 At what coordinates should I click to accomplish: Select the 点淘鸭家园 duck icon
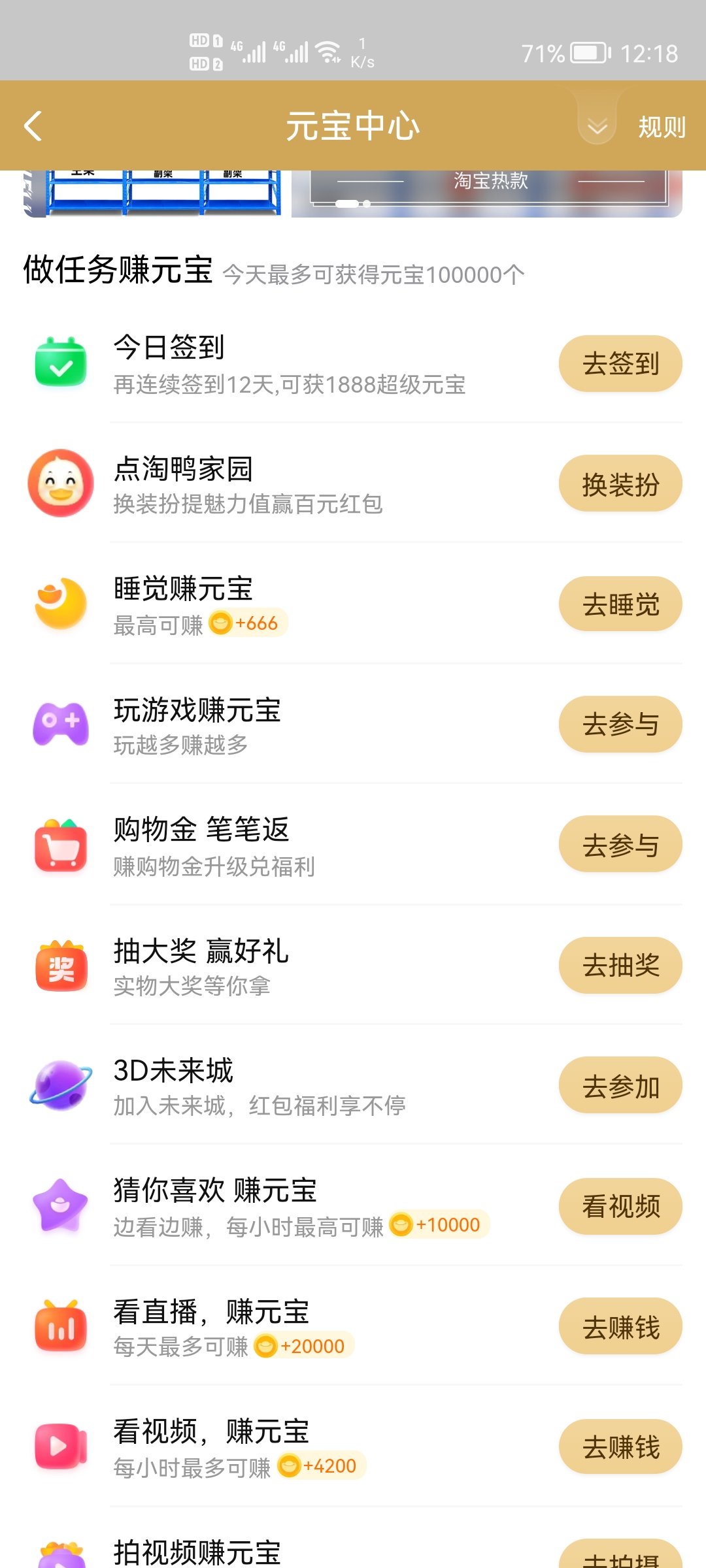(x=60, y=483)
